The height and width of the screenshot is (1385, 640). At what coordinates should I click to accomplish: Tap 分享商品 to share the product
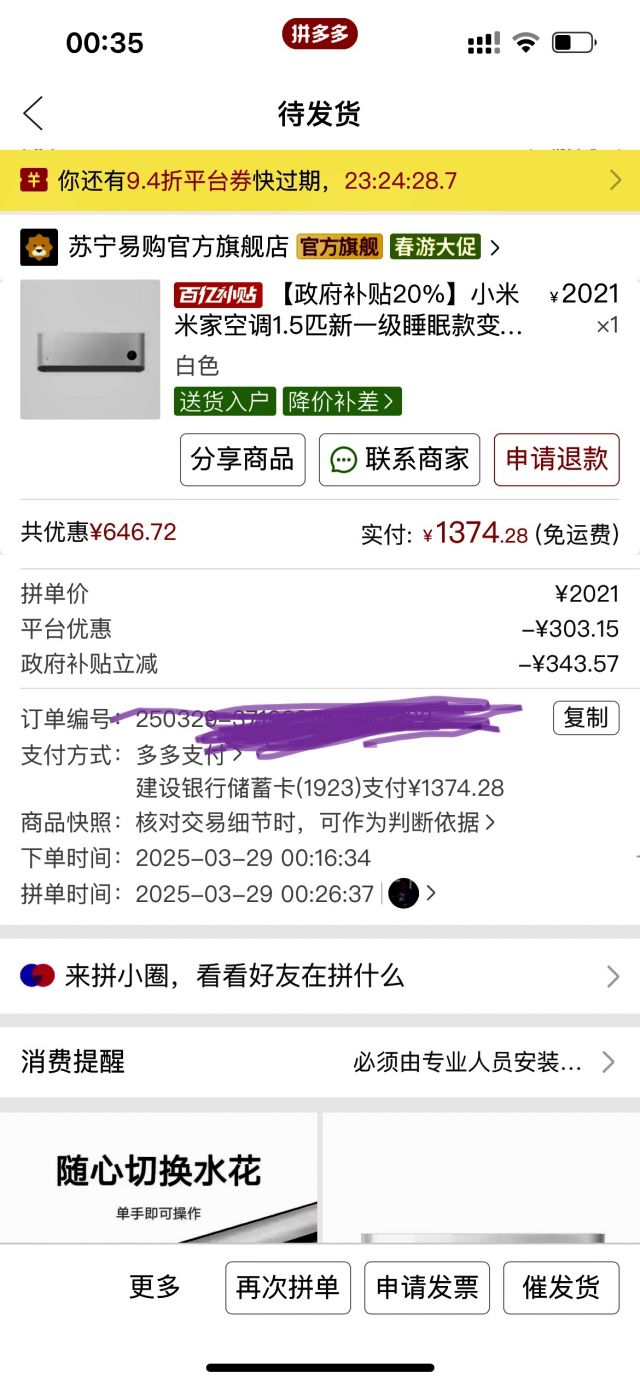tap(242, 460)
